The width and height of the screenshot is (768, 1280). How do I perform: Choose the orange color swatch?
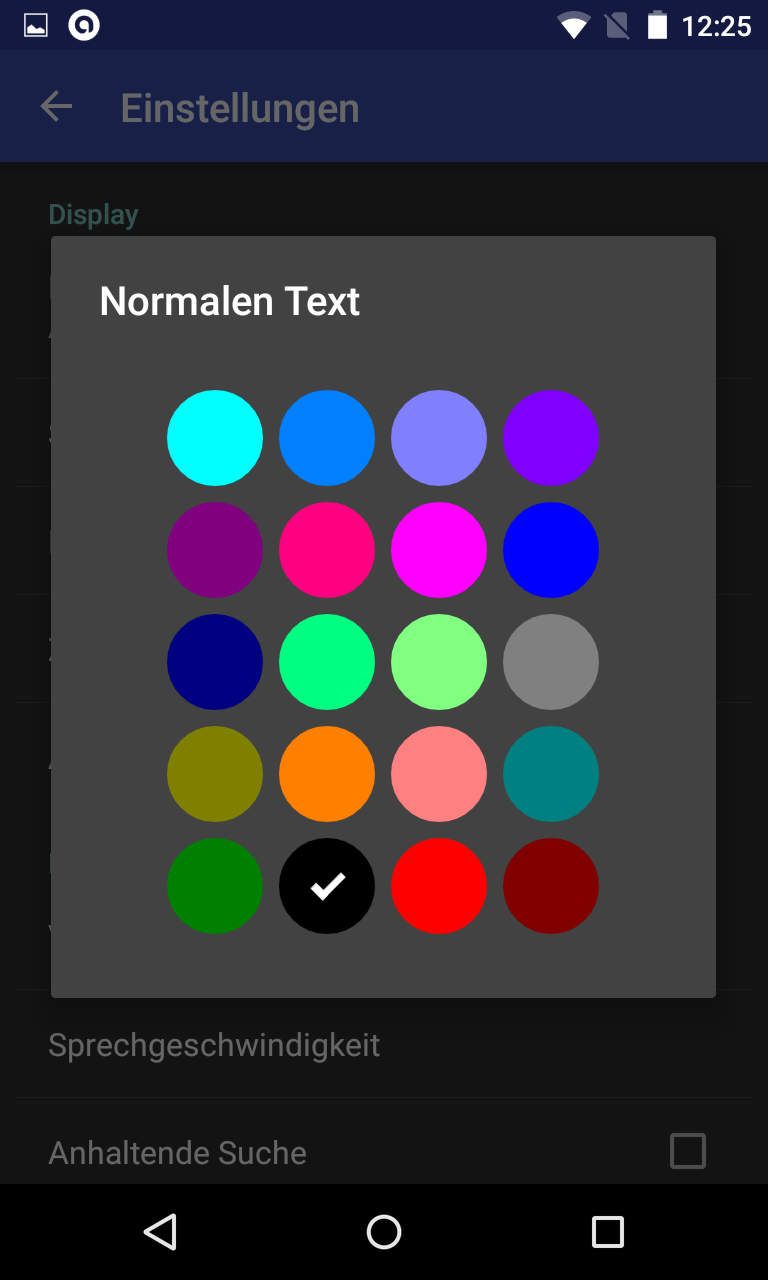(327, 774)
